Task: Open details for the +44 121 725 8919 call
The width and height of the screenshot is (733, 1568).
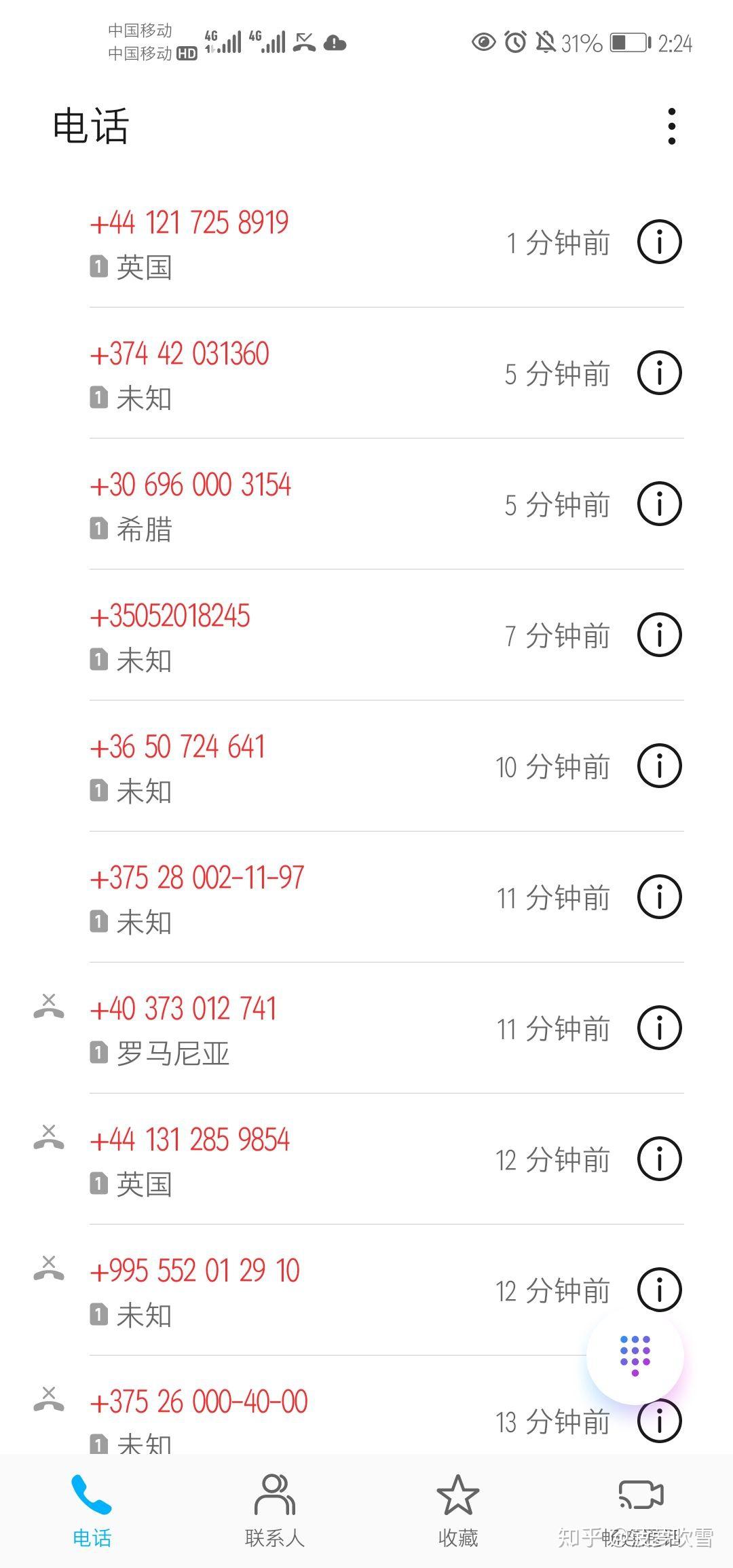Action: [658, 241]
